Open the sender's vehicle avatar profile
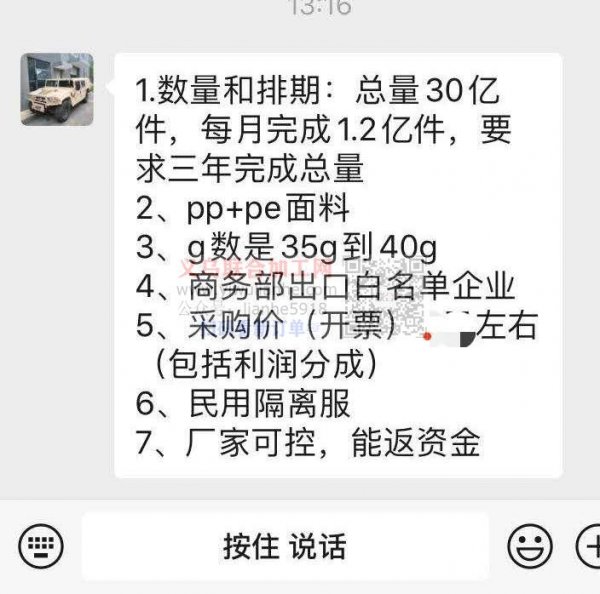Screen dimensions: 600x594 57,89
